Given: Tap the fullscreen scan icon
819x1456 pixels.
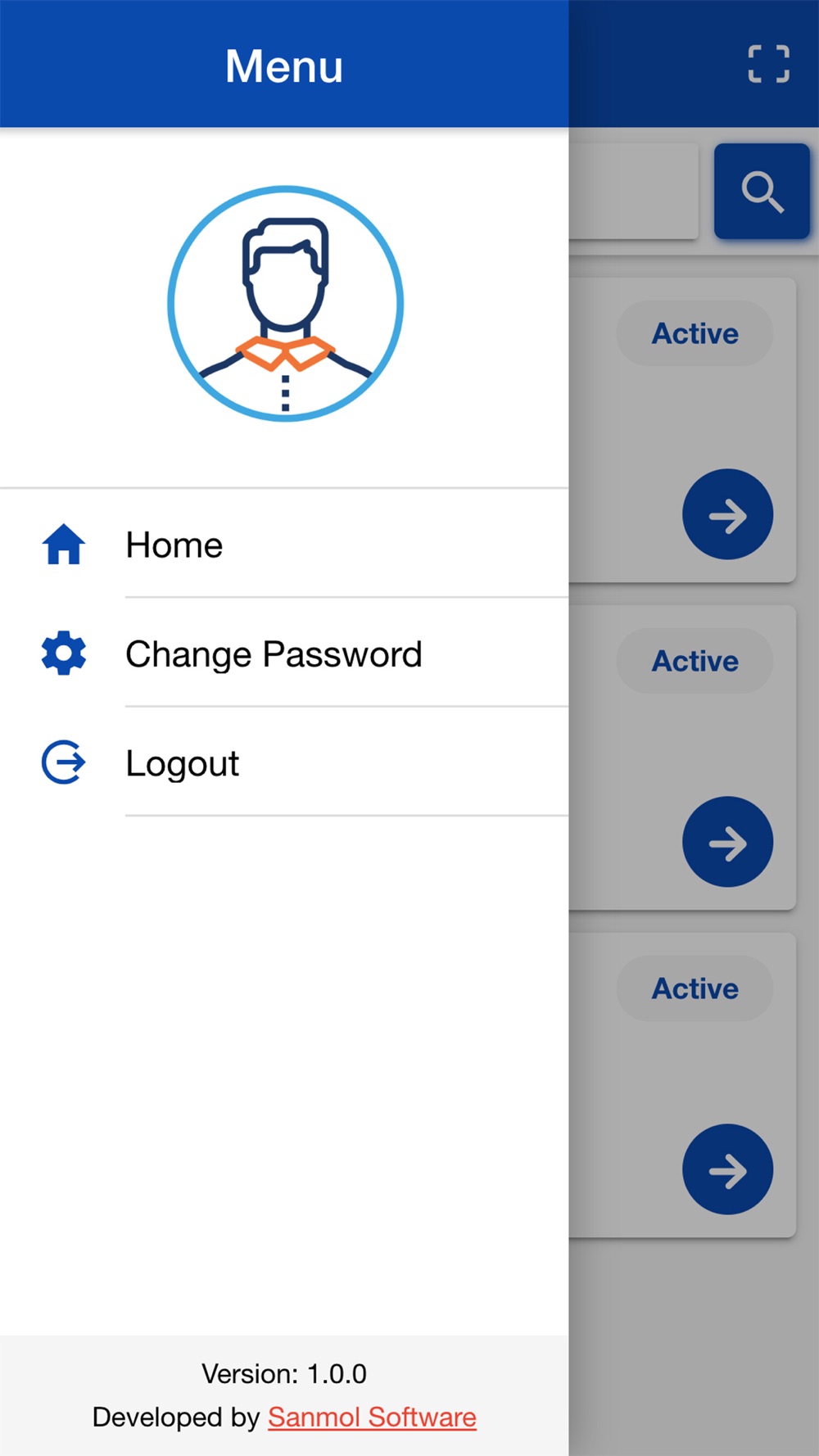Looking at the screenshot, I should [x=768, y=64].
